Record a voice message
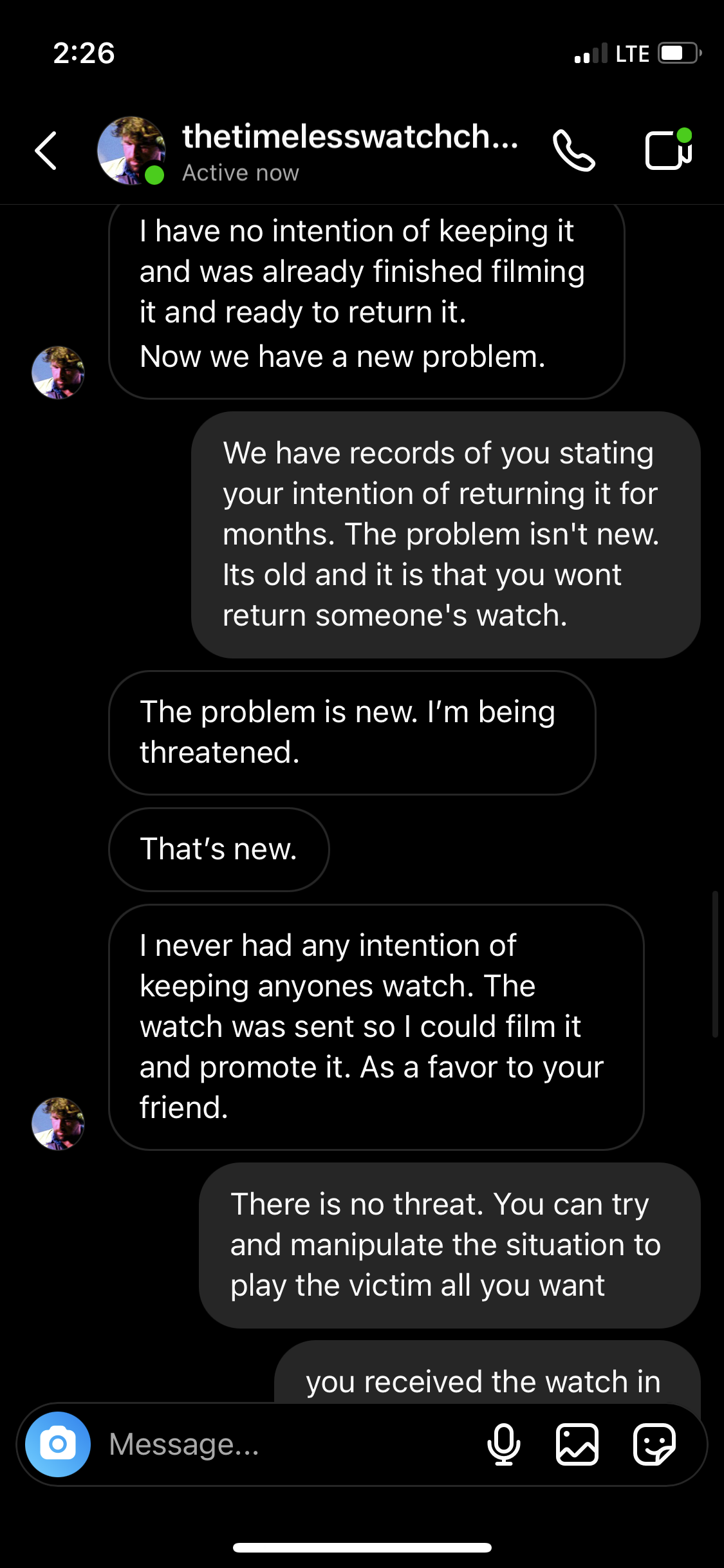The image size is (724, 1568). [503, 1444]
